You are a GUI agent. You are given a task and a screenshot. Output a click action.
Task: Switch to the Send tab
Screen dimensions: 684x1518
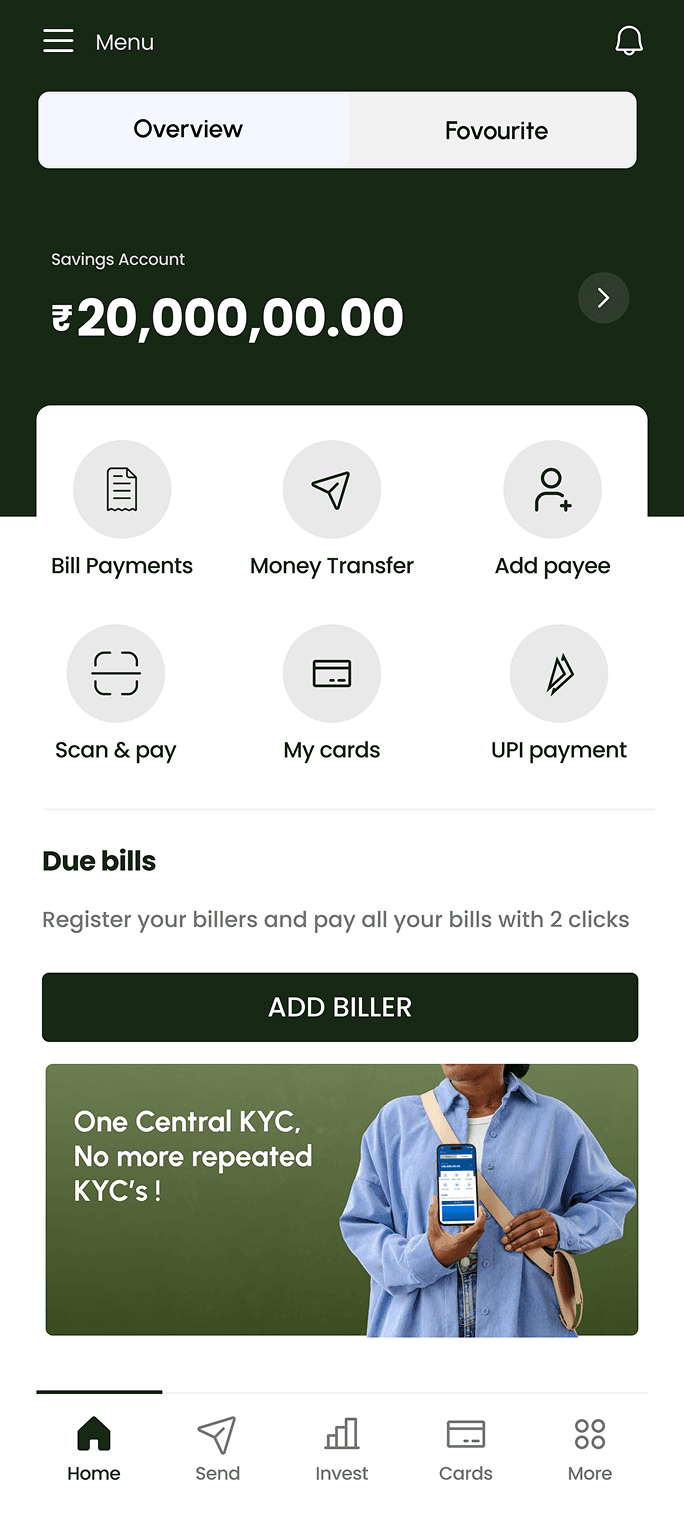217,1449
